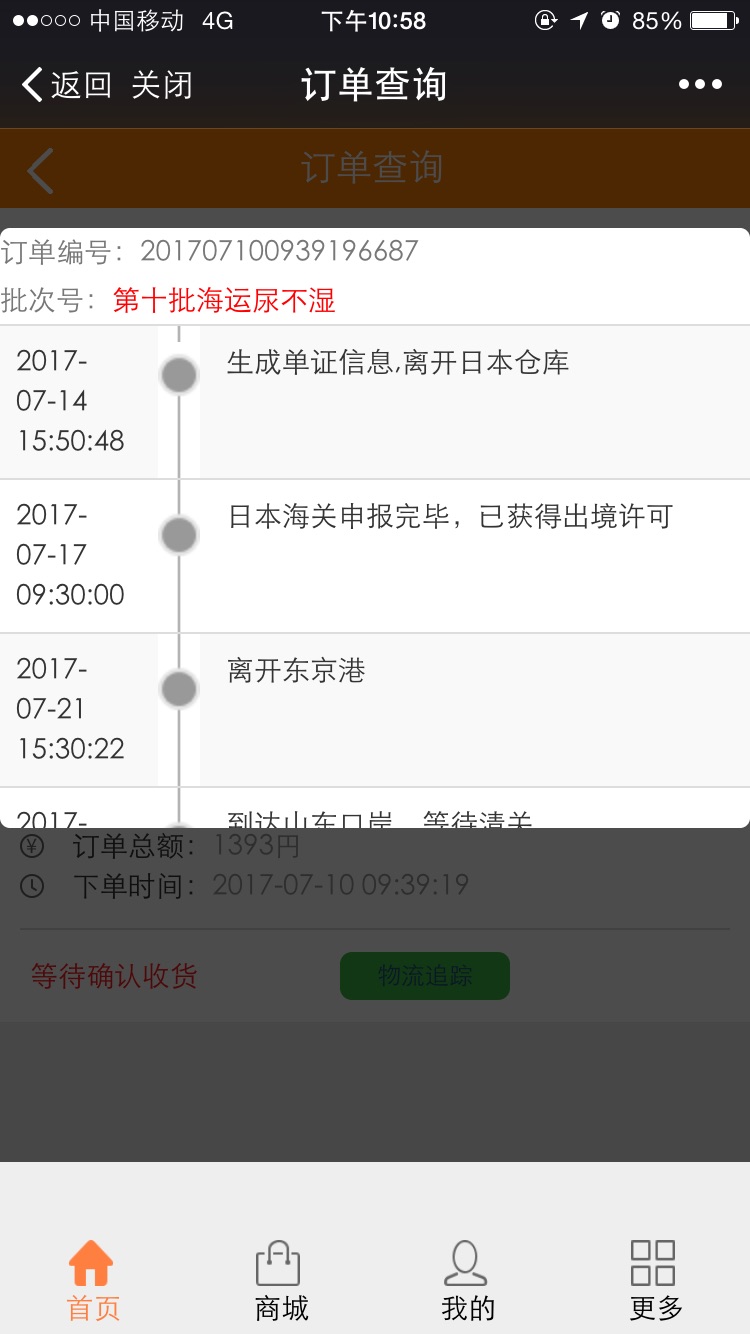Go back with the 返回 button
This screenshot has width=750, height=1334.
(66, 85)
